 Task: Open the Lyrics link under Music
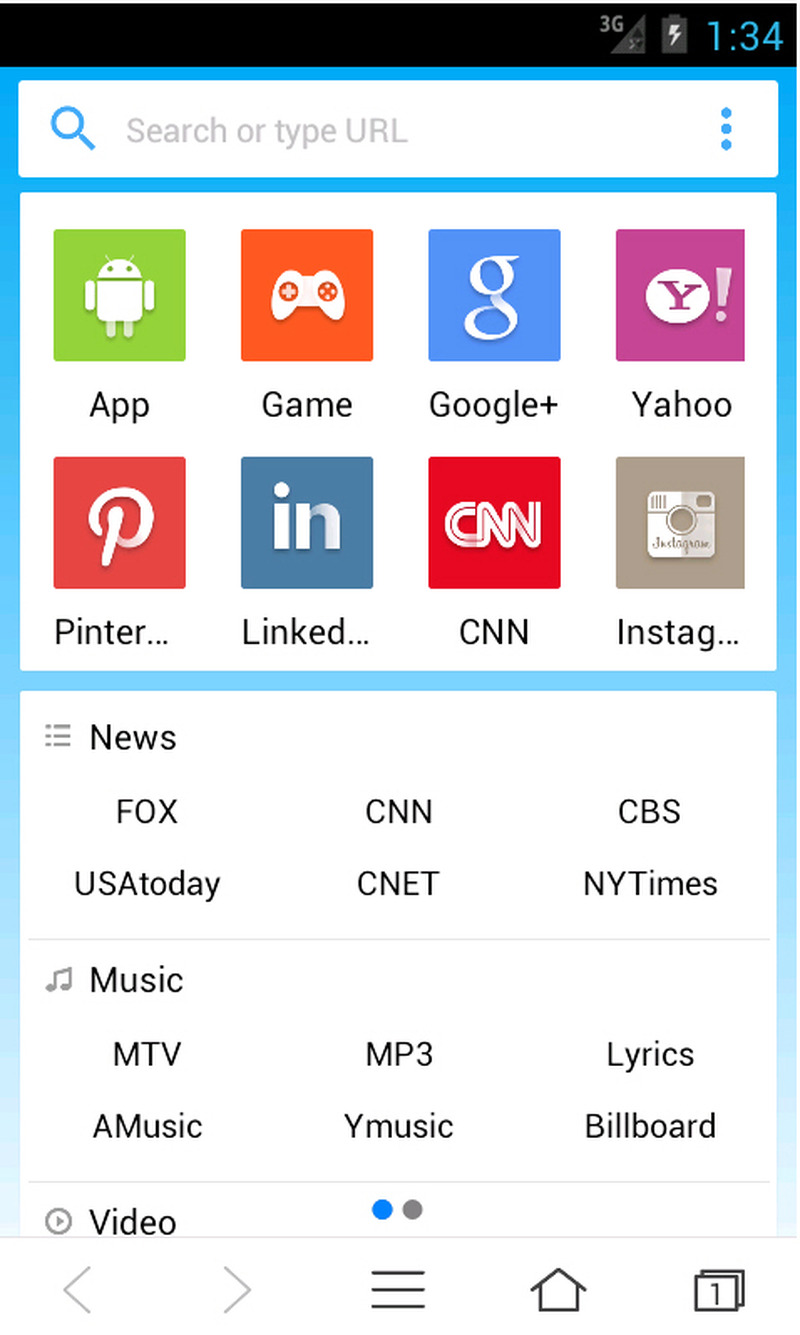(650, 1054)
